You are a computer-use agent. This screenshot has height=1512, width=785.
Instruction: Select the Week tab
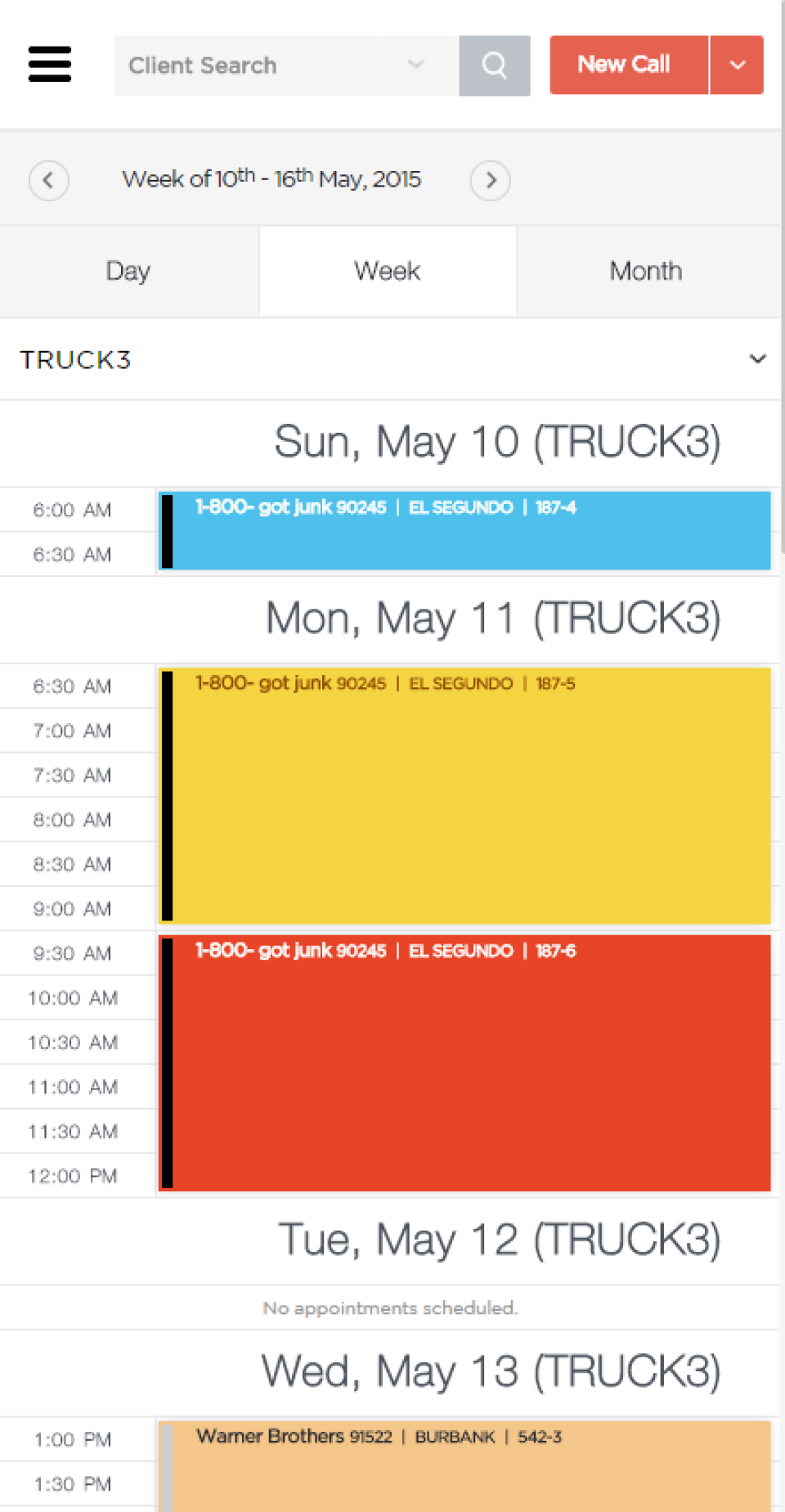click(x=388, y=272)
